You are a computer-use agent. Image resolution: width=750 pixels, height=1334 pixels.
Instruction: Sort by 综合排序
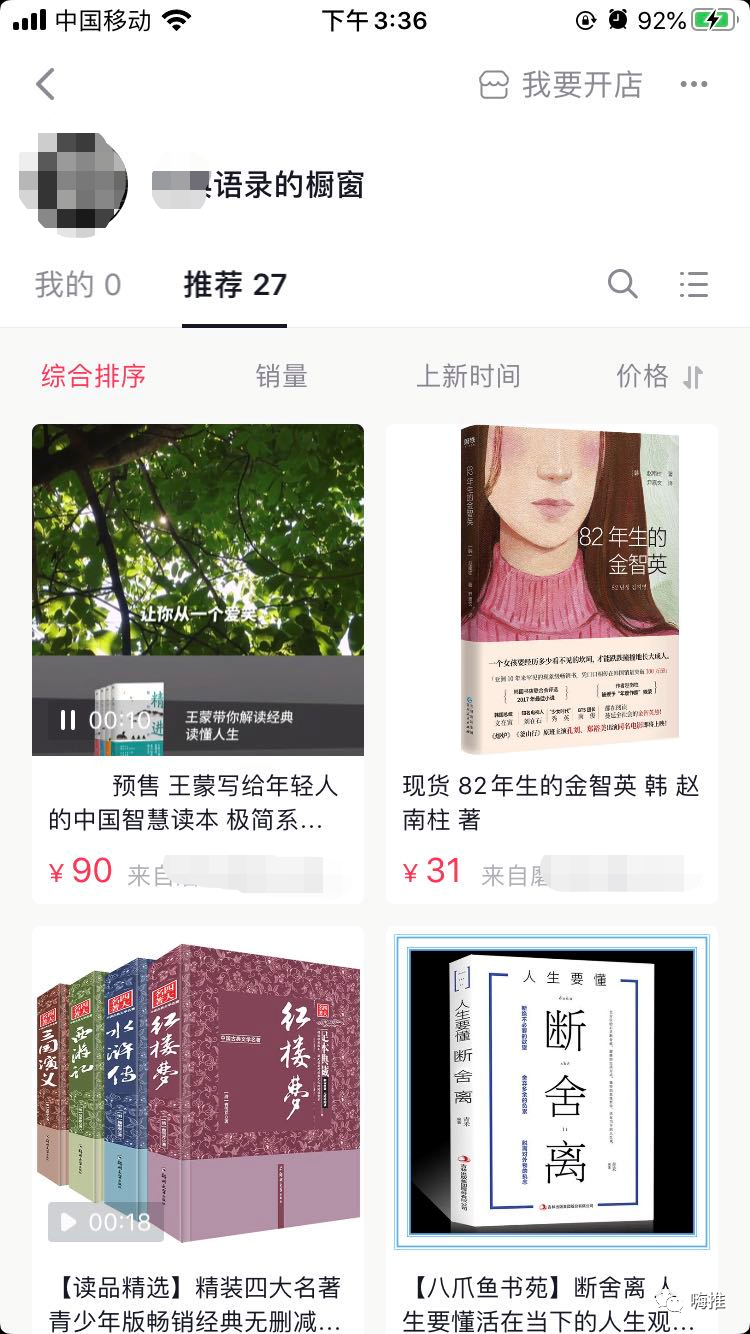93,376
